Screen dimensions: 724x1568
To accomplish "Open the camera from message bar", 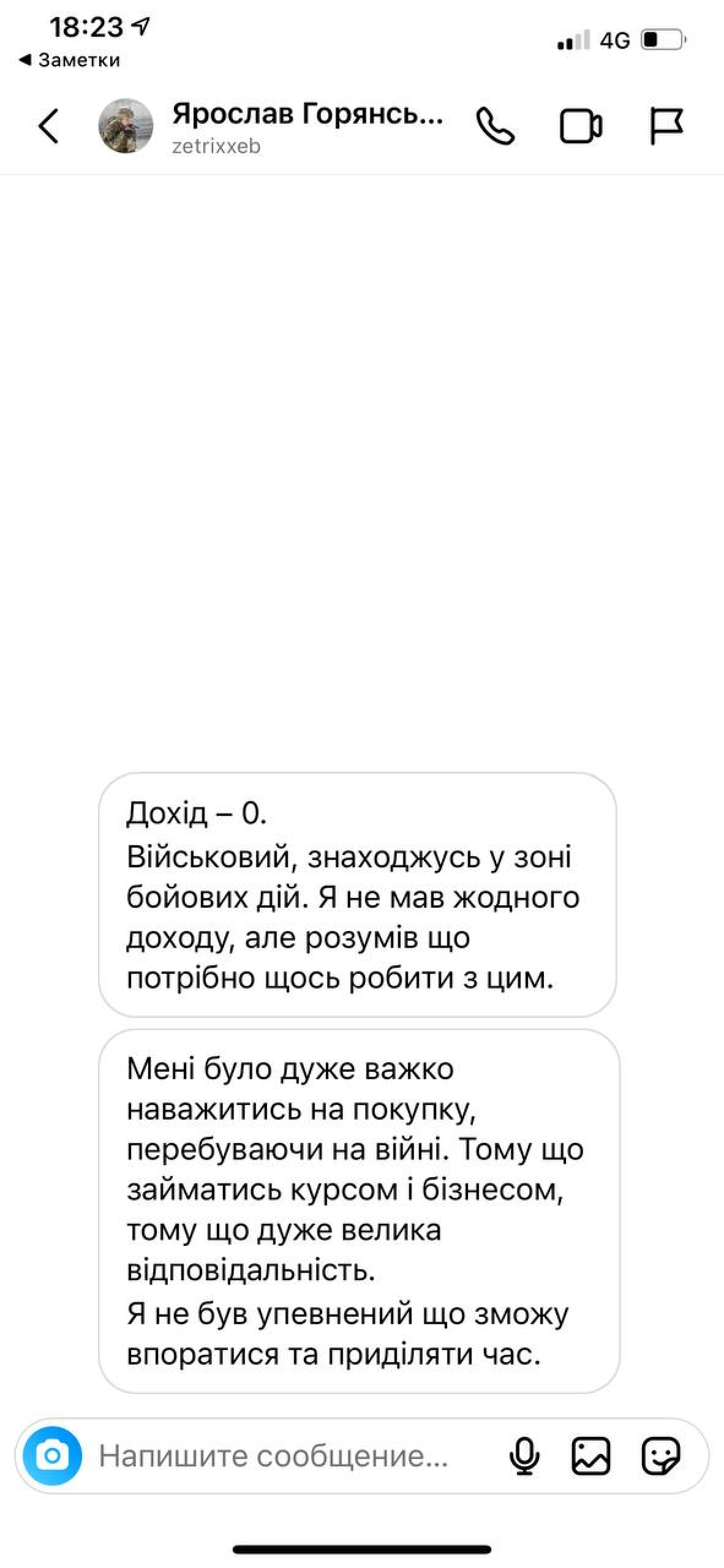I will click(x=53, y=1456).
